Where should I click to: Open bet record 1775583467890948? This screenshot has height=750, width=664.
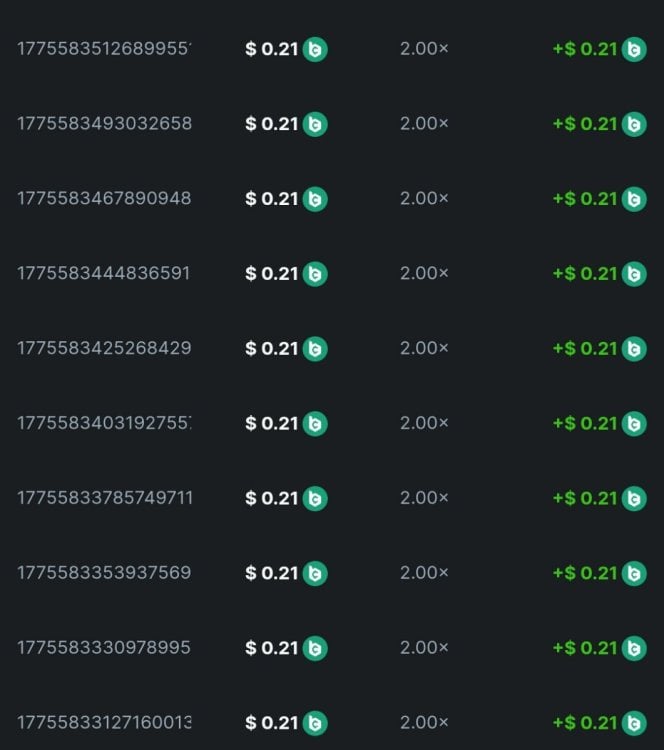[104, 199]
